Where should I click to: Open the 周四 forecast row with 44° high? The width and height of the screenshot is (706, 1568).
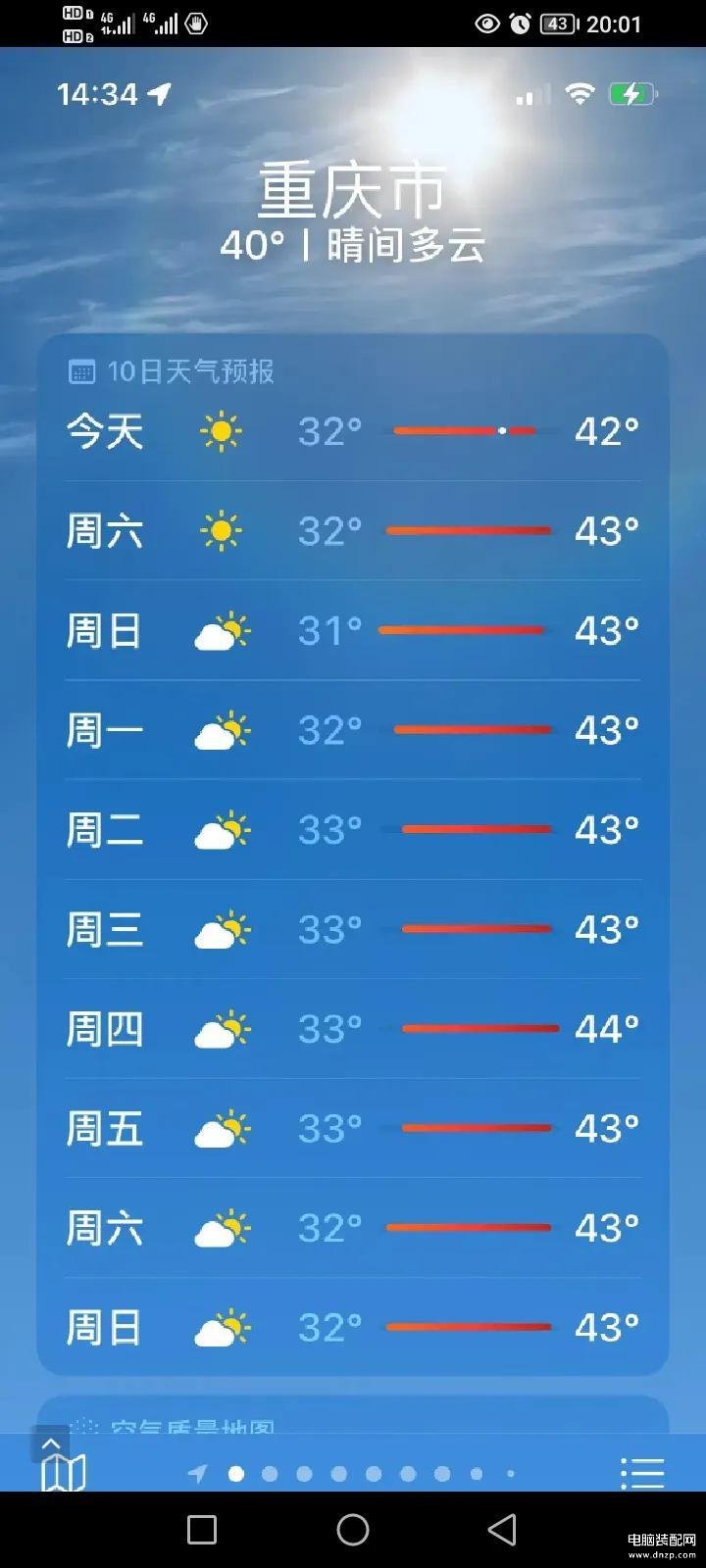point(353,1029)
